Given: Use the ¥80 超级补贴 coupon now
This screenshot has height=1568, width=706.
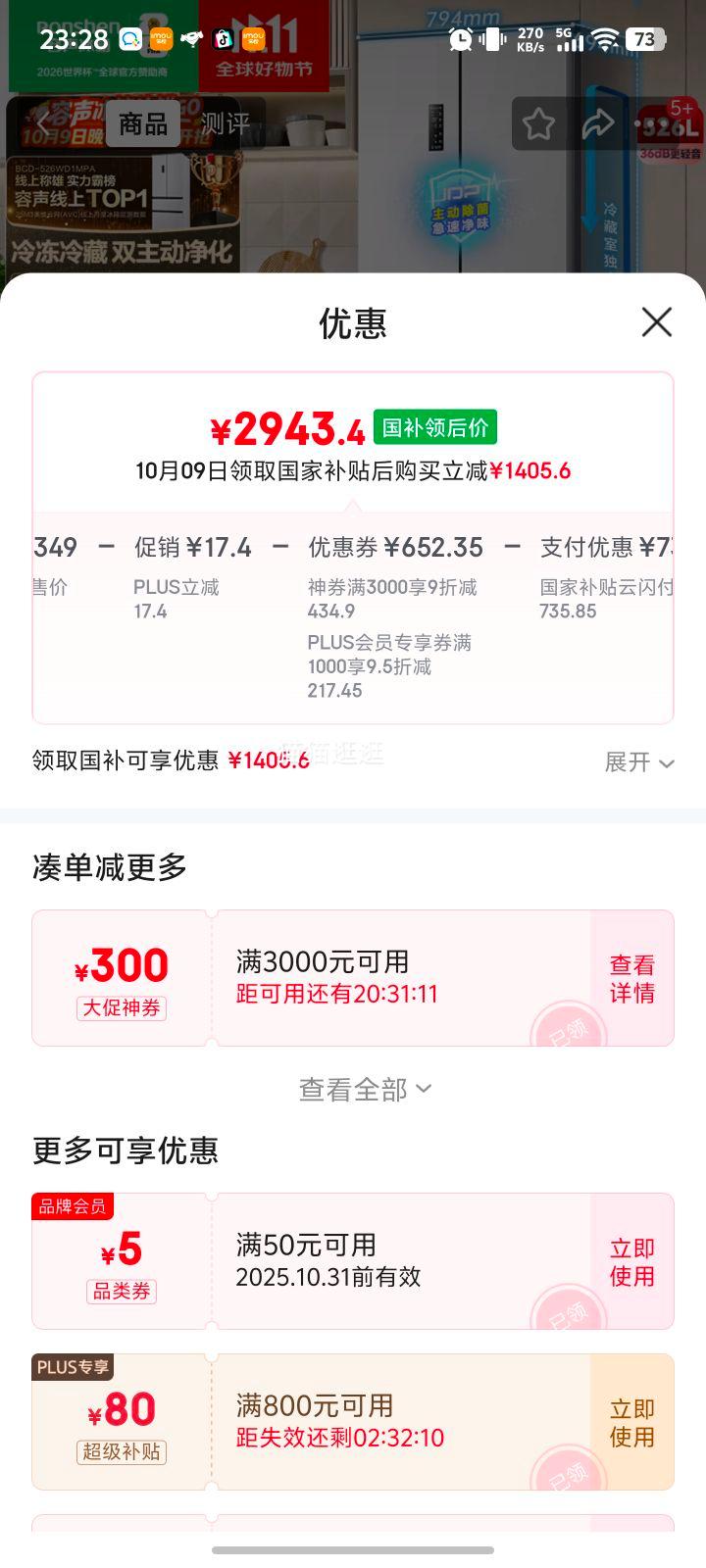Looking at the screenshot, I should [631, 1423].
